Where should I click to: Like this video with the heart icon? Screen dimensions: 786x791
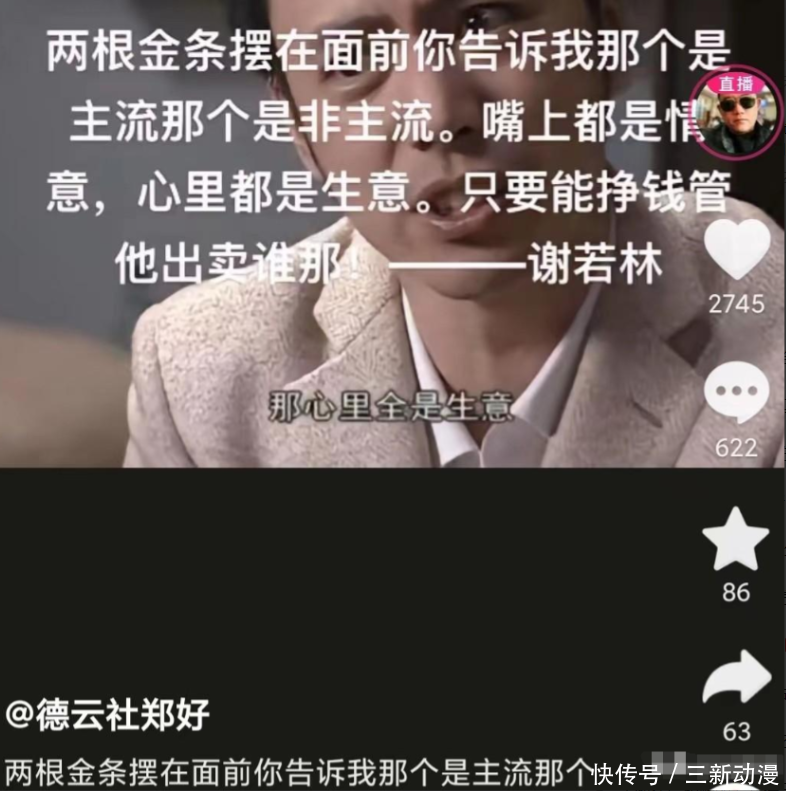(x=737, y=251)
